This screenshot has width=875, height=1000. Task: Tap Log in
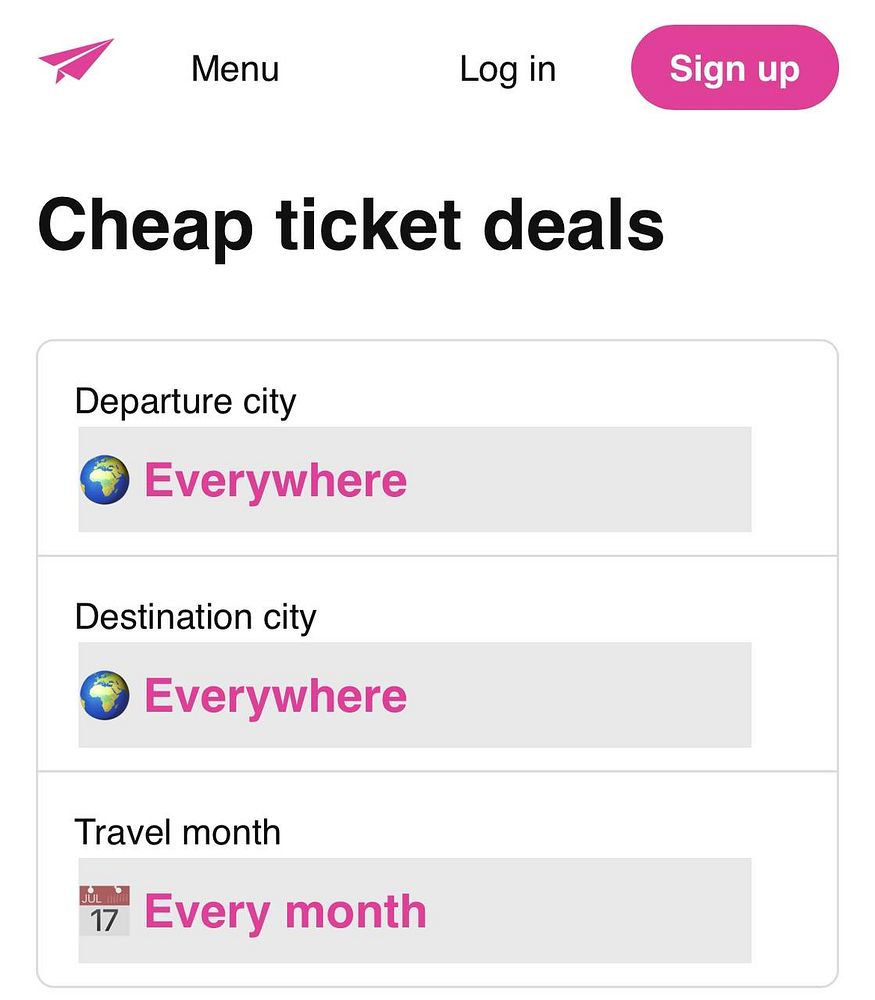pyautogui.click(x=507, y=69)
